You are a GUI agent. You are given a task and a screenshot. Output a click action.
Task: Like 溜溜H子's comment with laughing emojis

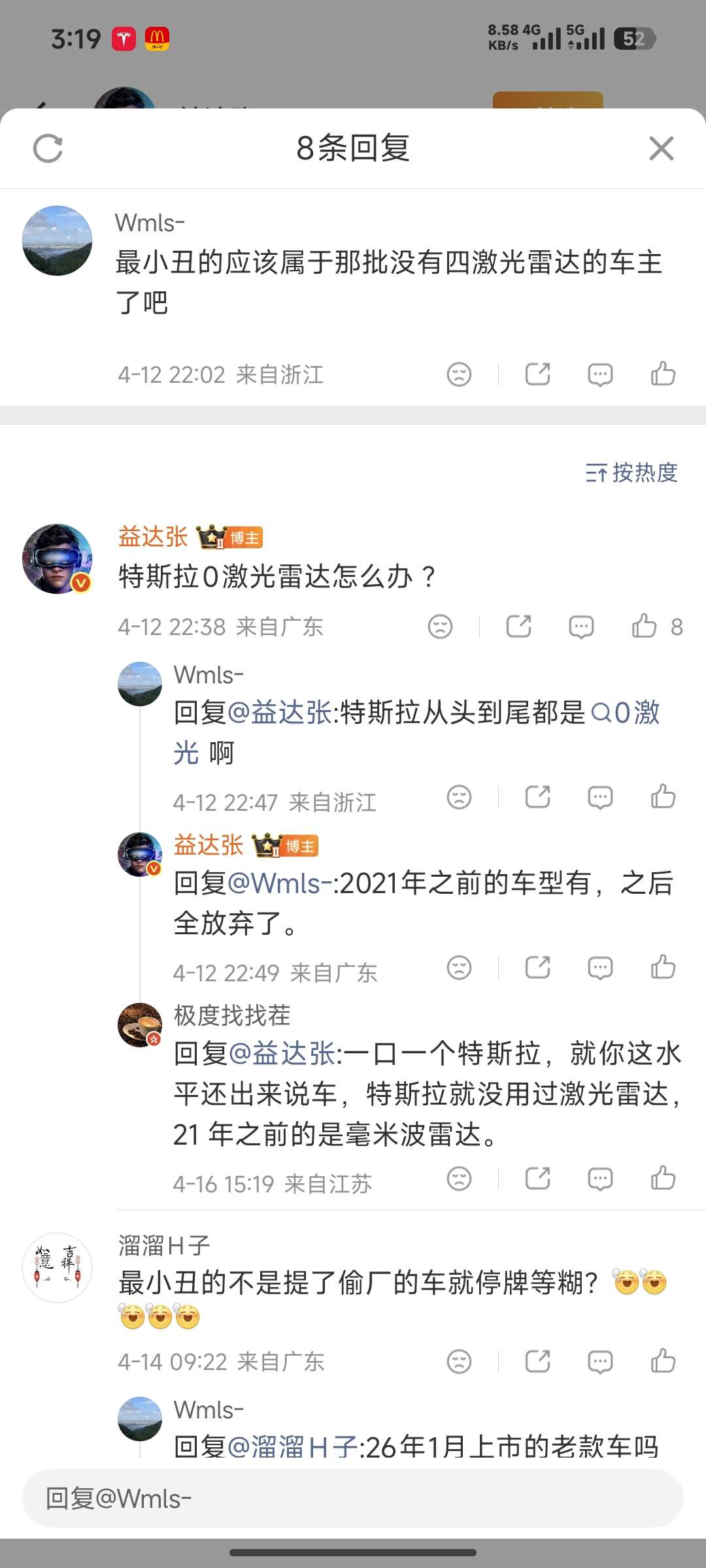[664, 1360]
